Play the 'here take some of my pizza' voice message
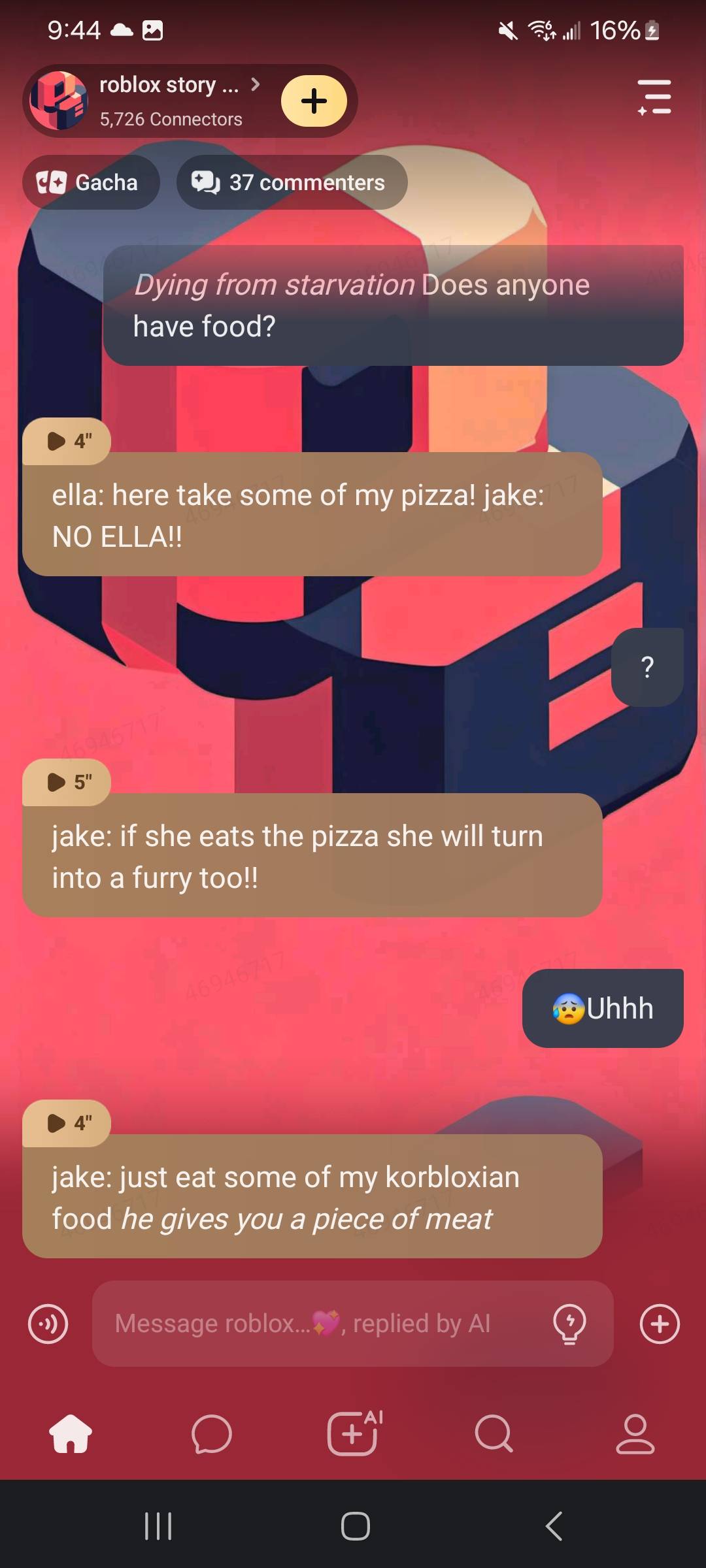Screen dimensions: 706x1568 67,442
